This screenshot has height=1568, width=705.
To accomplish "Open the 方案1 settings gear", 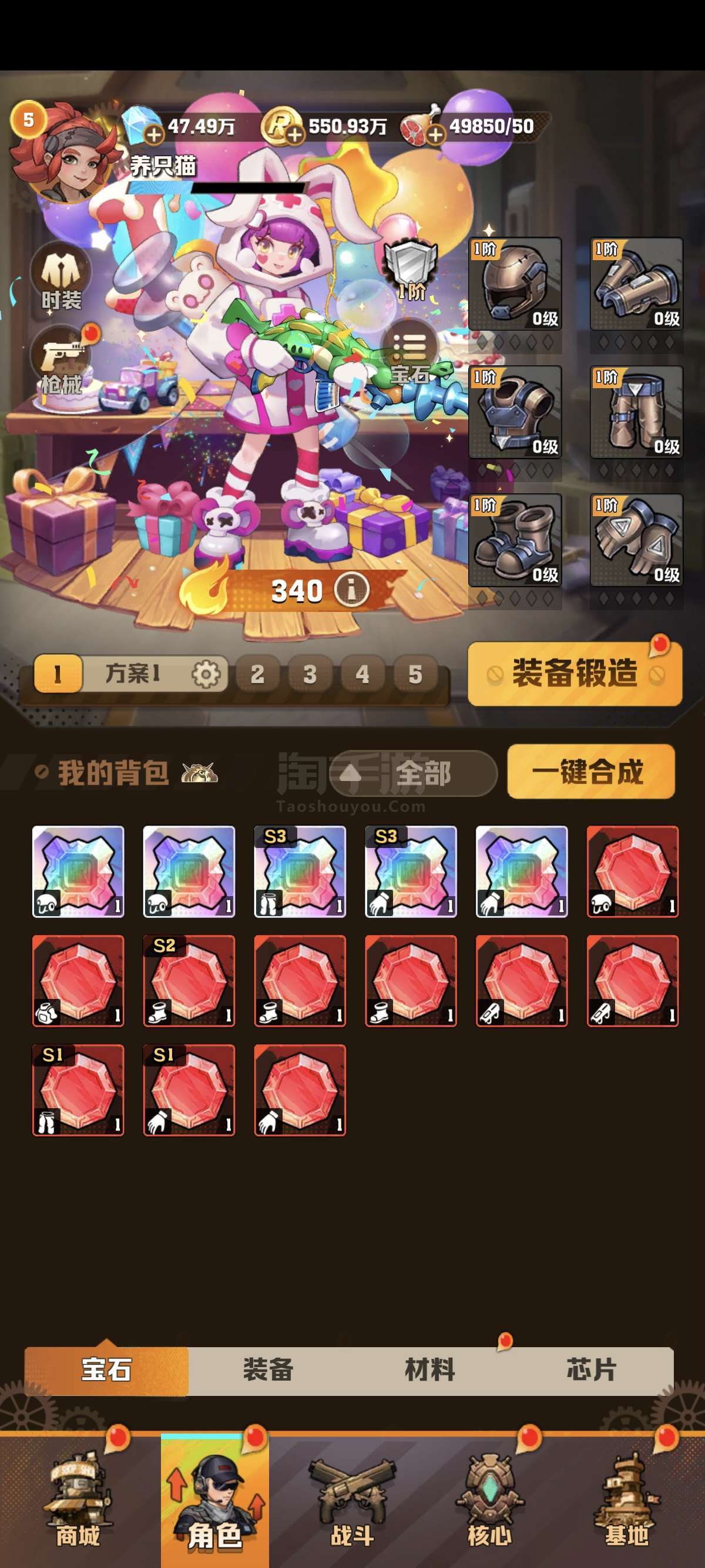I will pyautogui.click(x=206, y=674).
